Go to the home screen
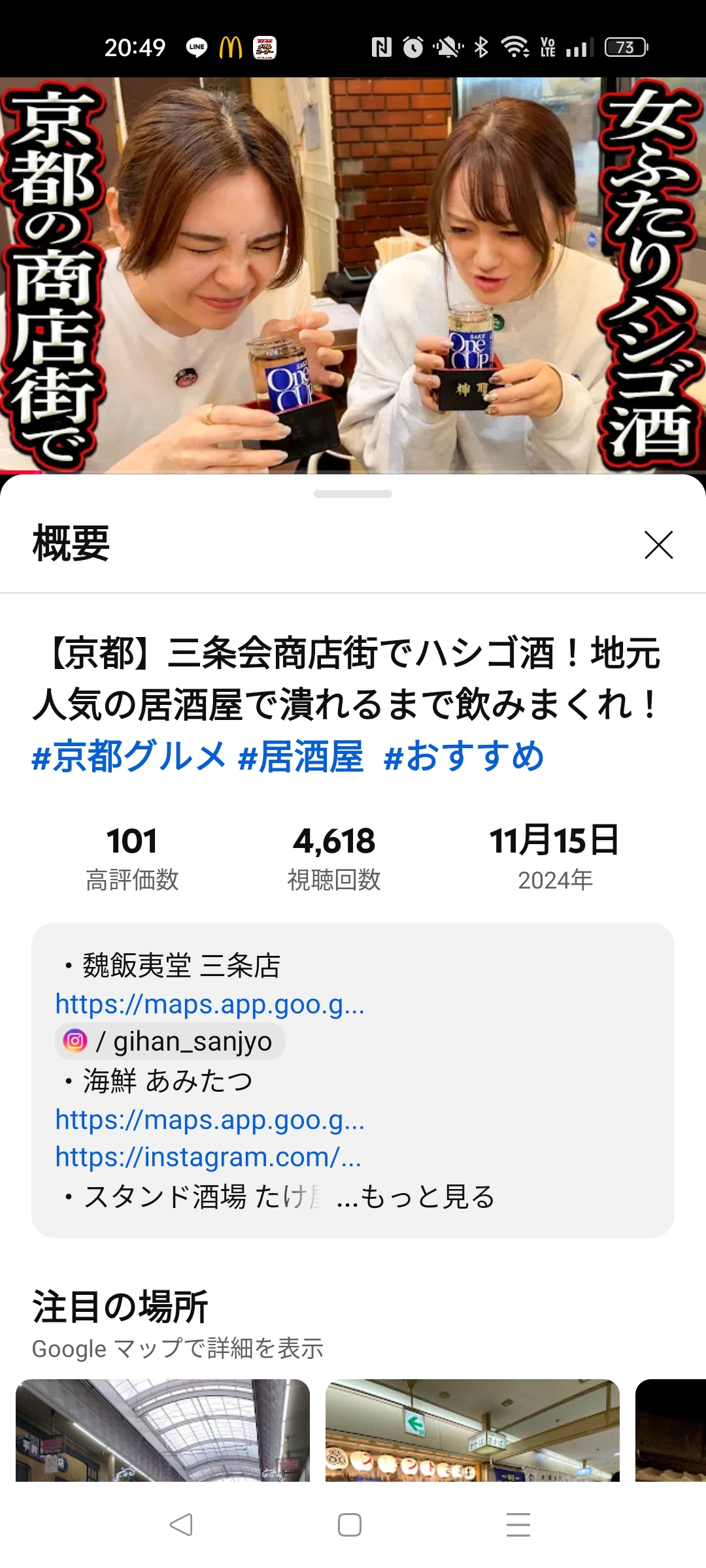The image size is (706, 1568). click(350, 1525)
